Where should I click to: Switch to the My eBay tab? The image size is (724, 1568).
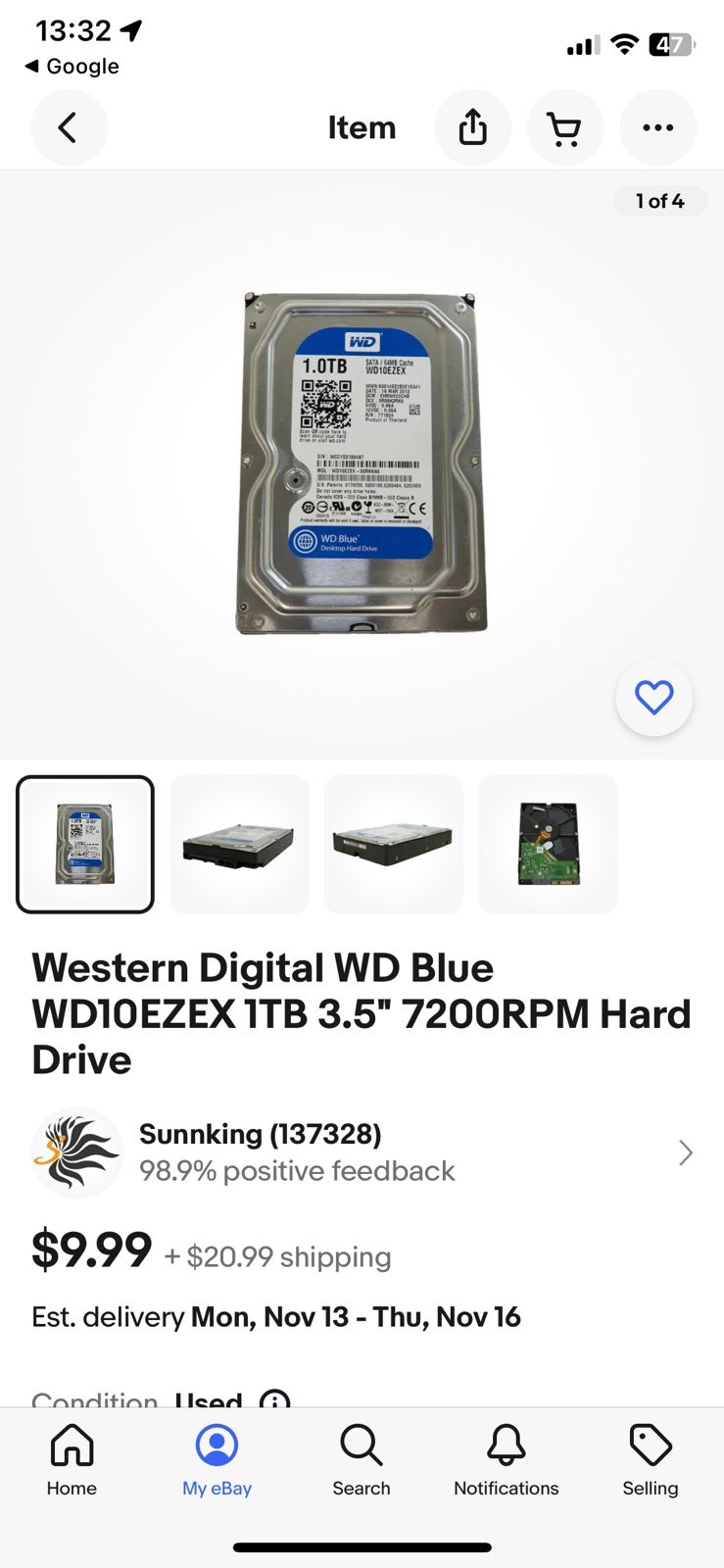point(217,1461)
